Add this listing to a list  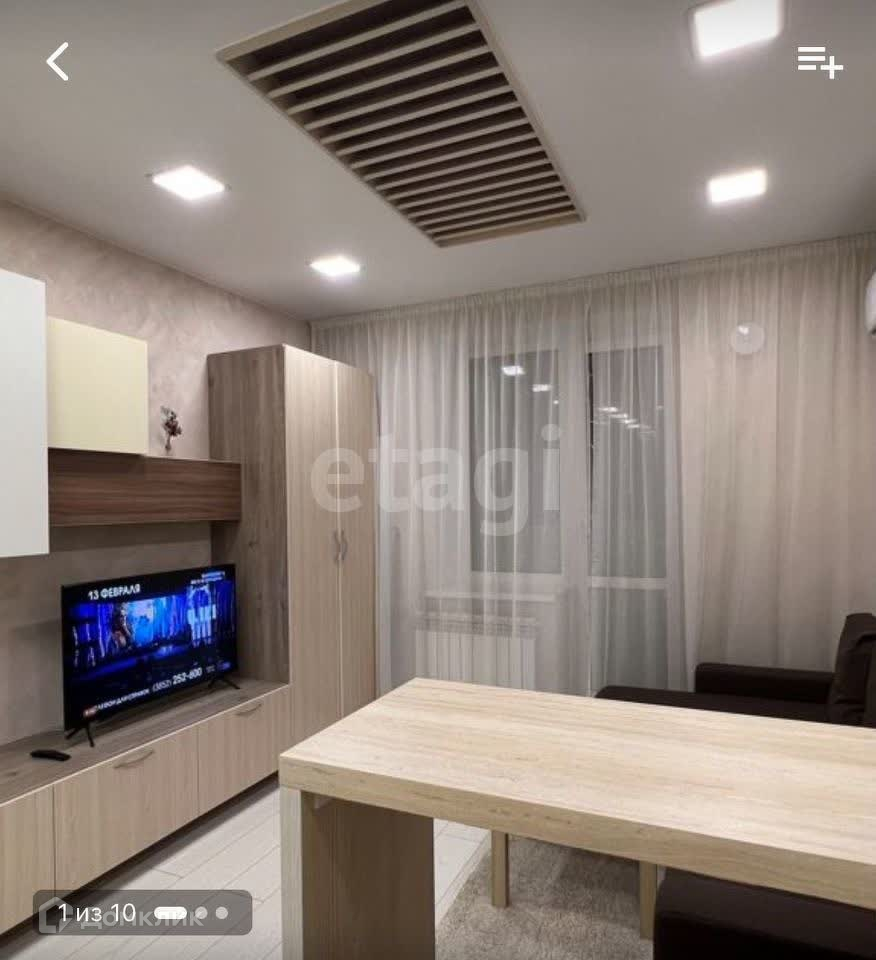(819, 62)
